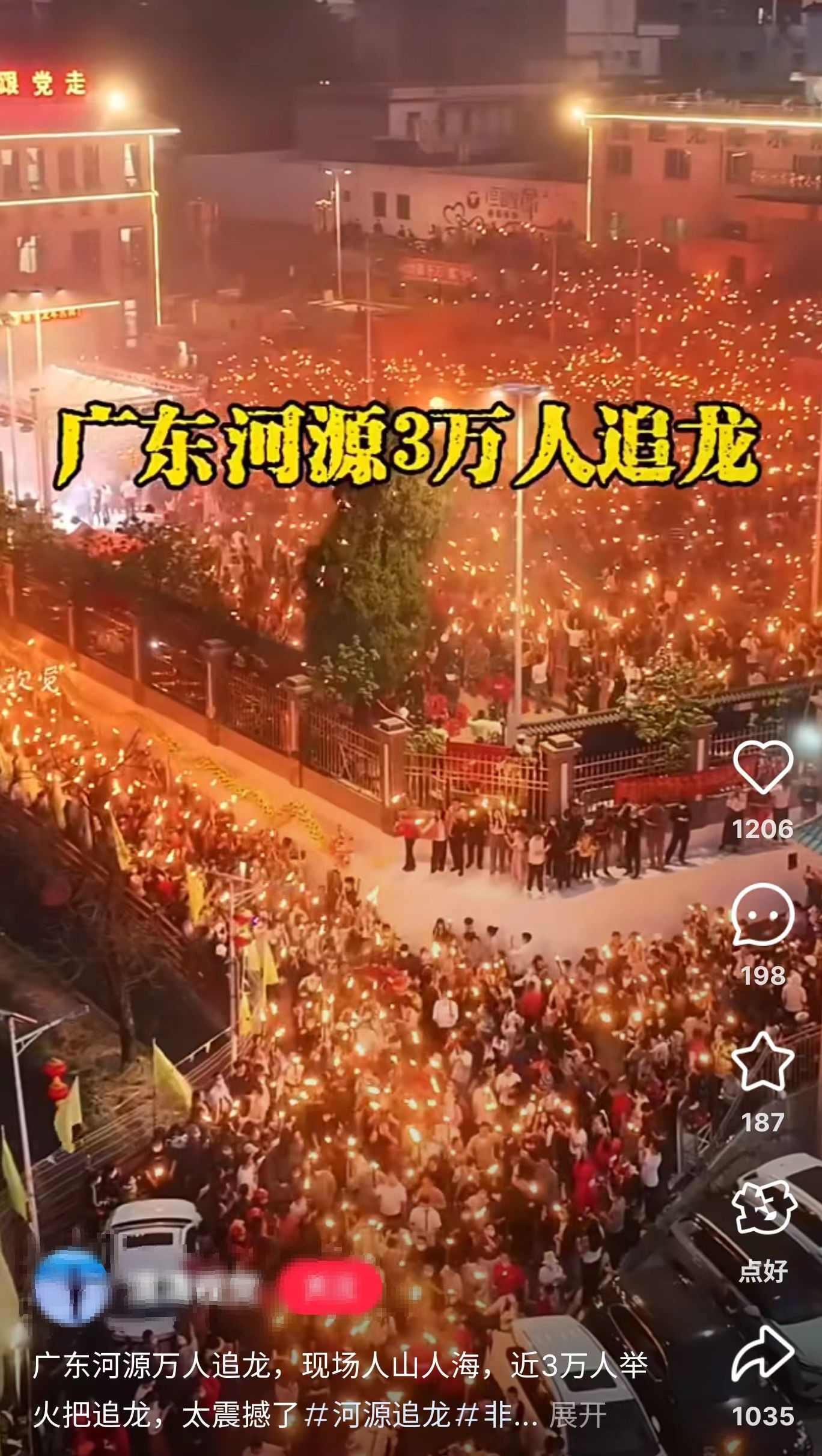Open the author's profile avatar

(71, 1286)
